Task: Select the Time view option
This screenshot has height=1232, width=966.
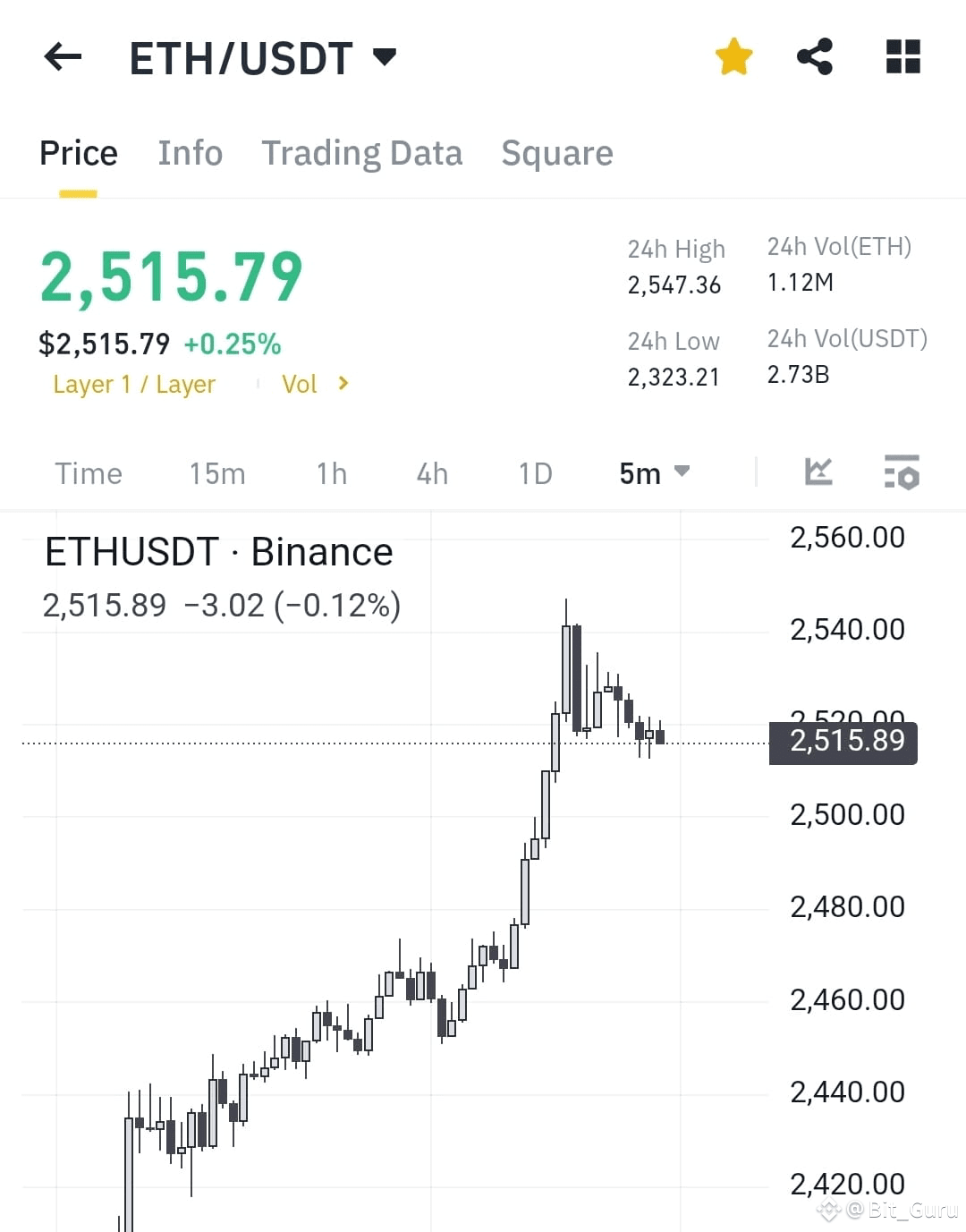Action: tap(89, 473)
